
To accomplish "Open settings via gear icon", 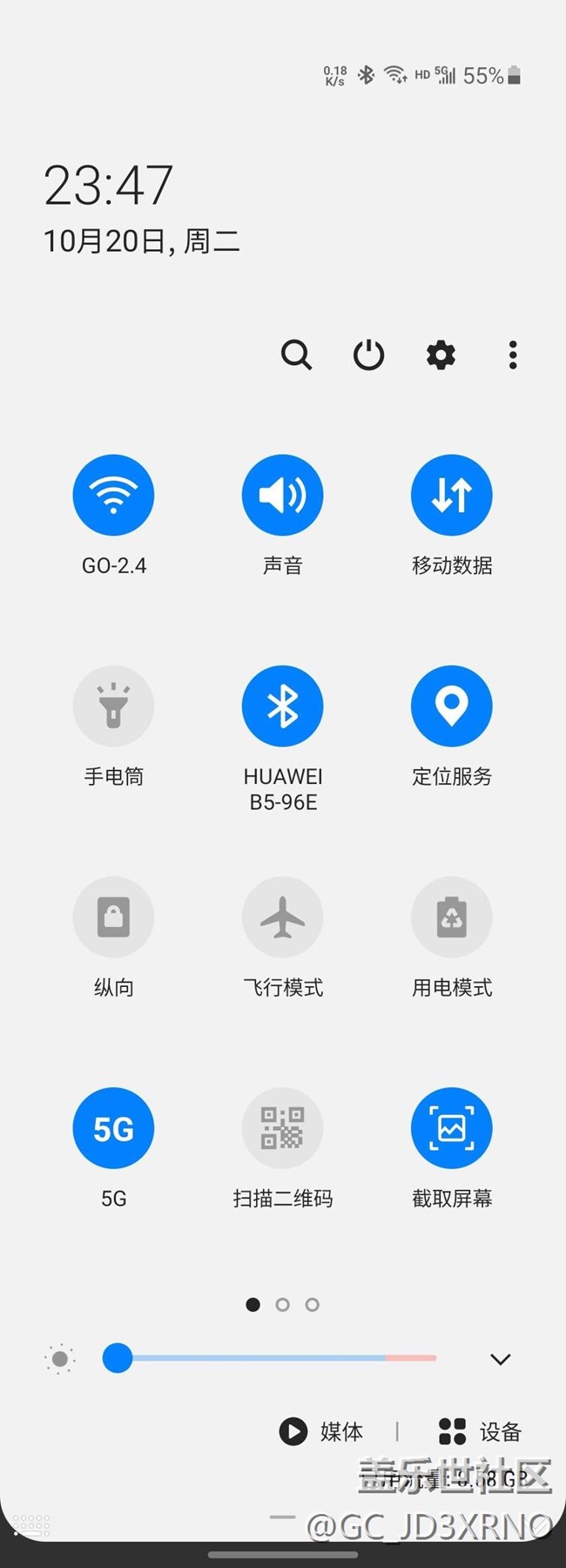I will pyautogui.click(x=441, y=355).
